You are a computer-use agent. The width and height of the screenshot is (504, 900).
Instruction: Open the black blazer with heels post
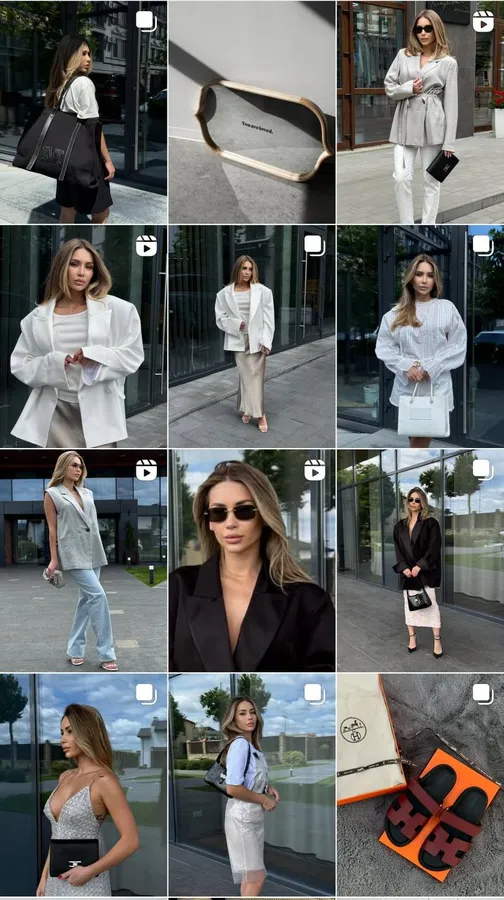420,561
